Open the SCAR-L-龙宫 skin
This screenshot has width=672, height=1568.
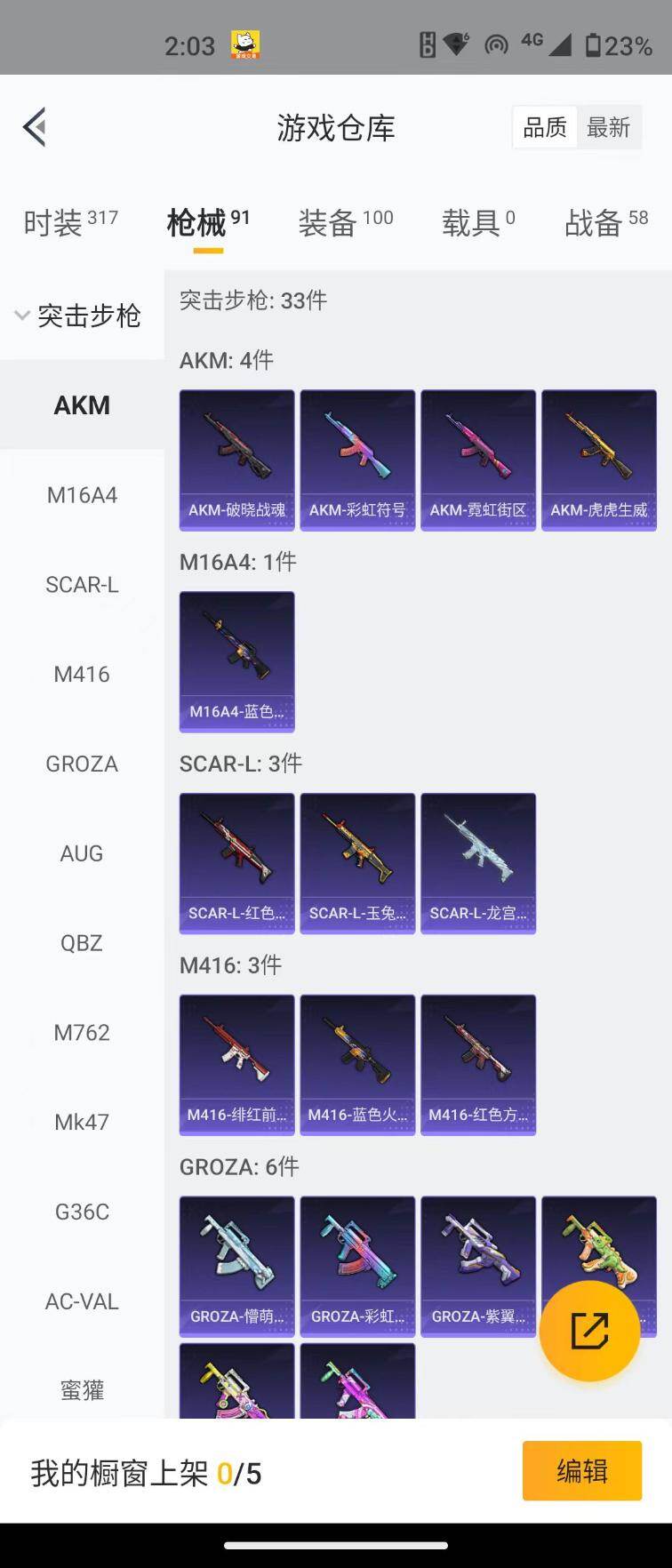coord(478,863)
